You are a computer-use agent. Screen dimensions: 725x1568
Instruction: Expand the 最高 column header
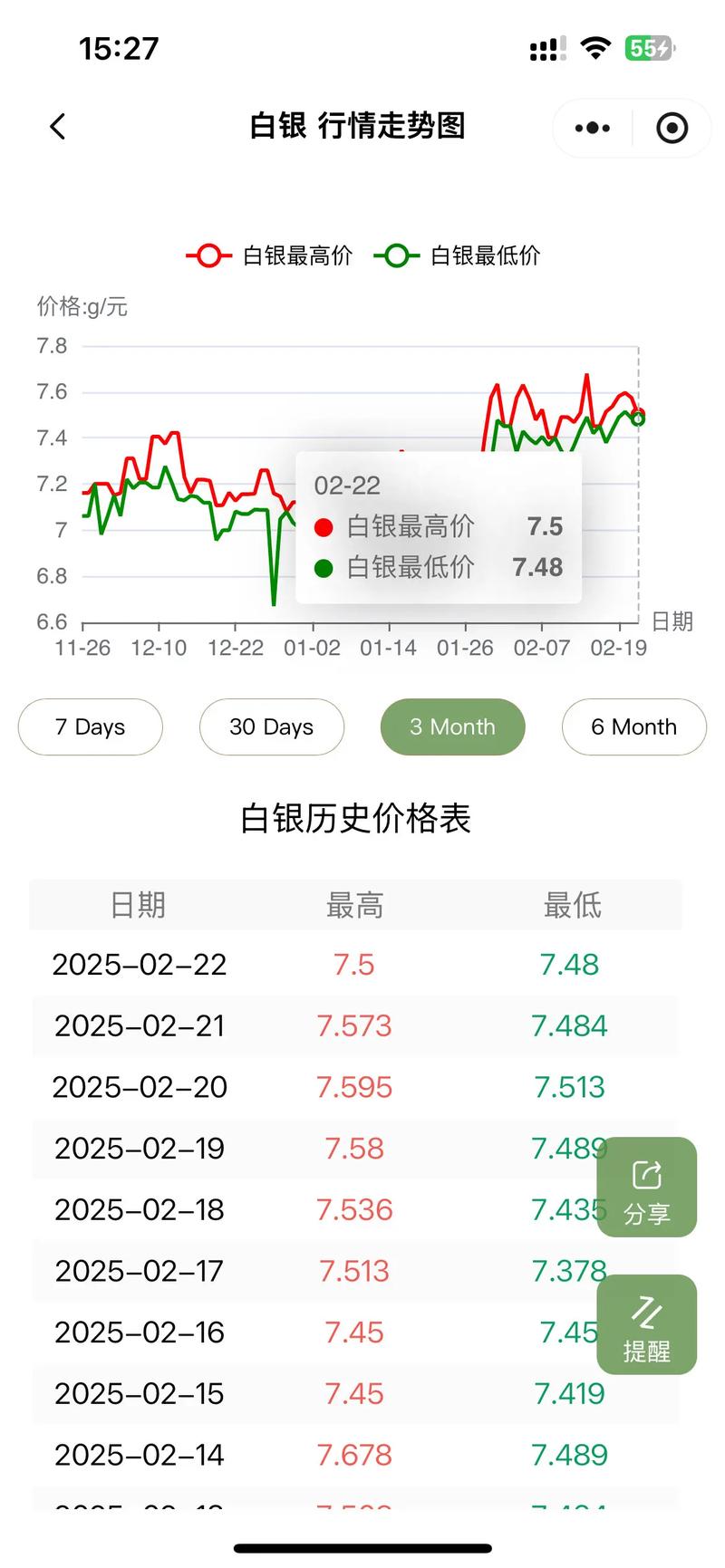tap(354, 903)
